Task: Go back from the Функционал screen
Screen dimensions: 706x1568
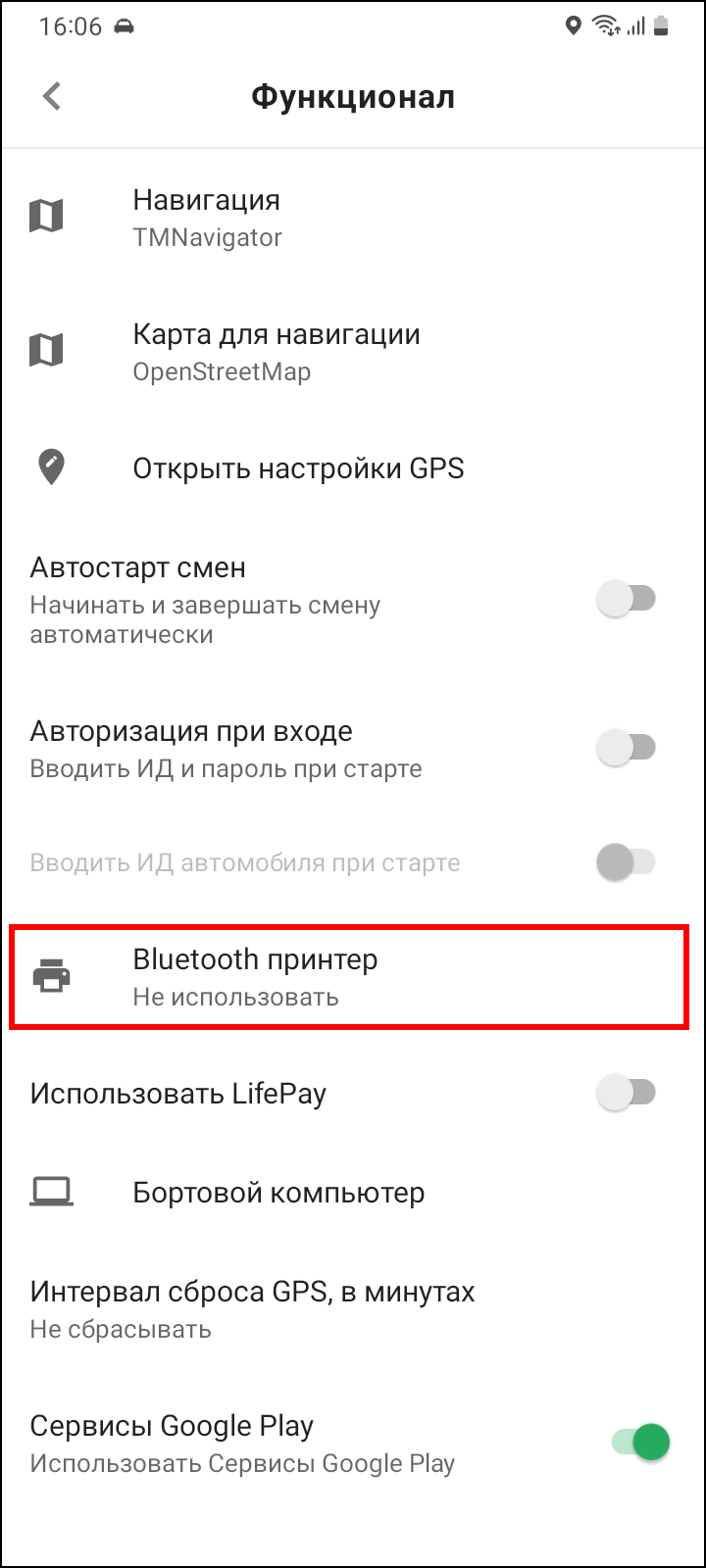Action: (x=52, y=96)
